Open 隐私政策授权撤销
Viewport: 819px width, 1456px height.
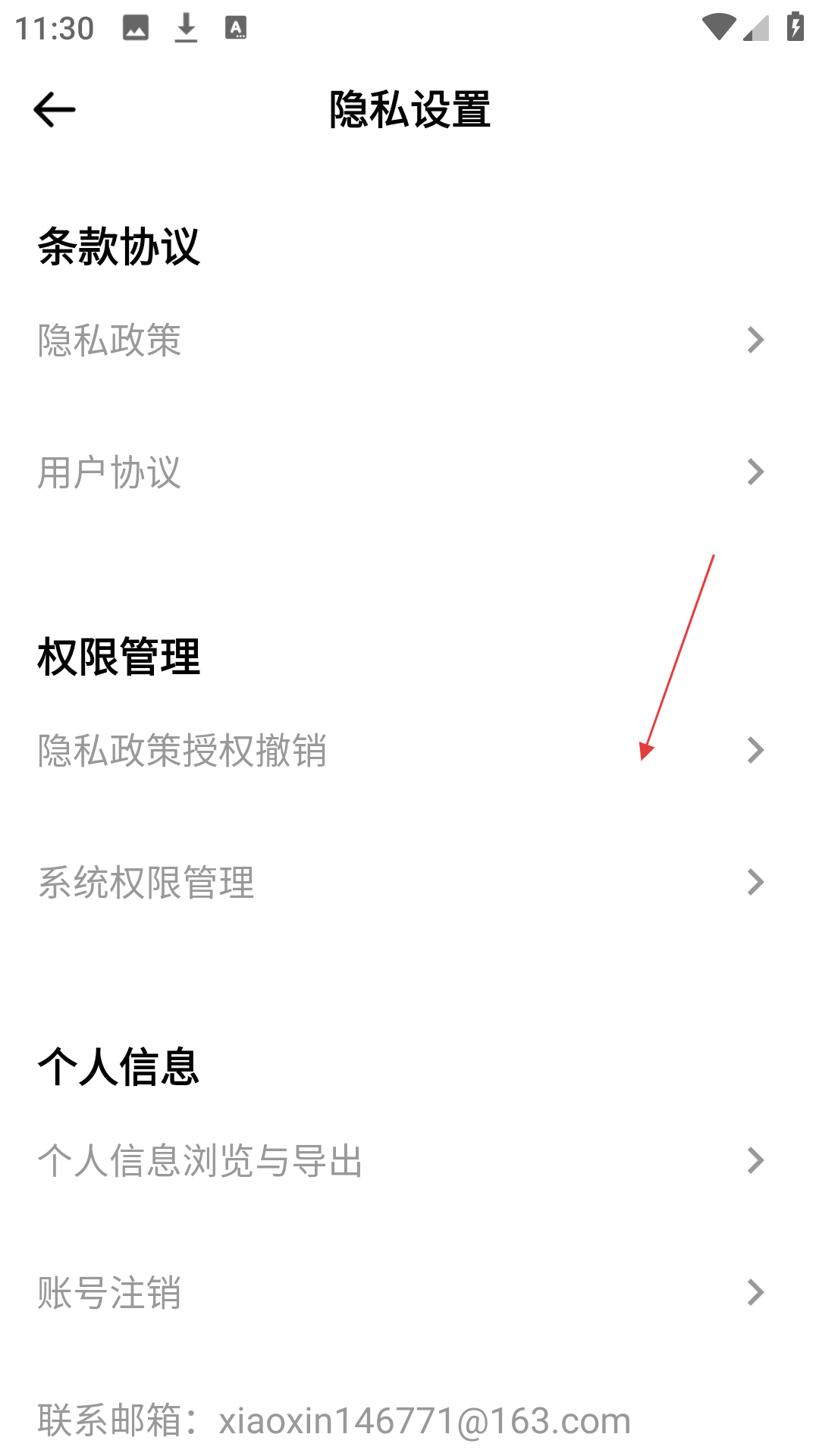pyautogui.click(x=409, y=750)
